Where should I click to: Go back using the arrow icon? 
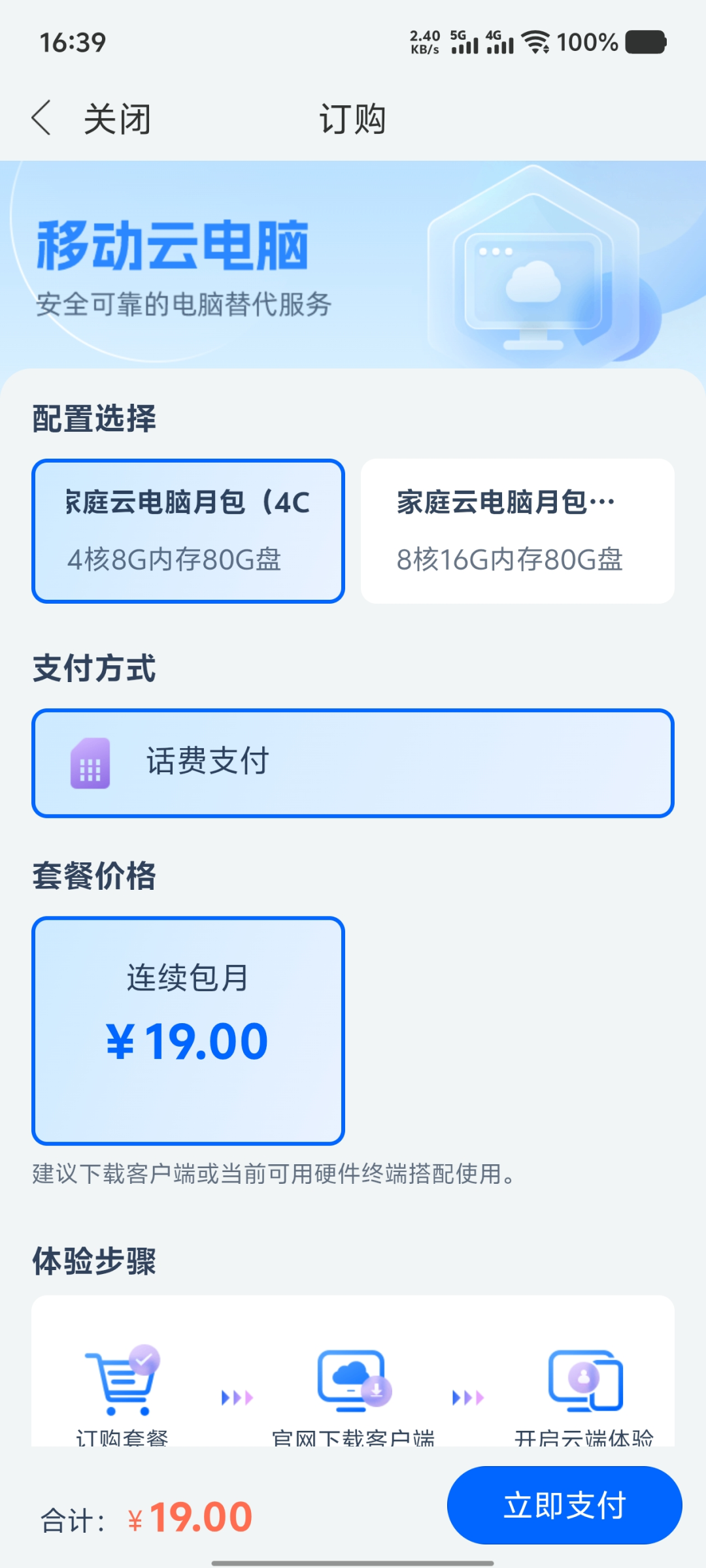point(41,118)
